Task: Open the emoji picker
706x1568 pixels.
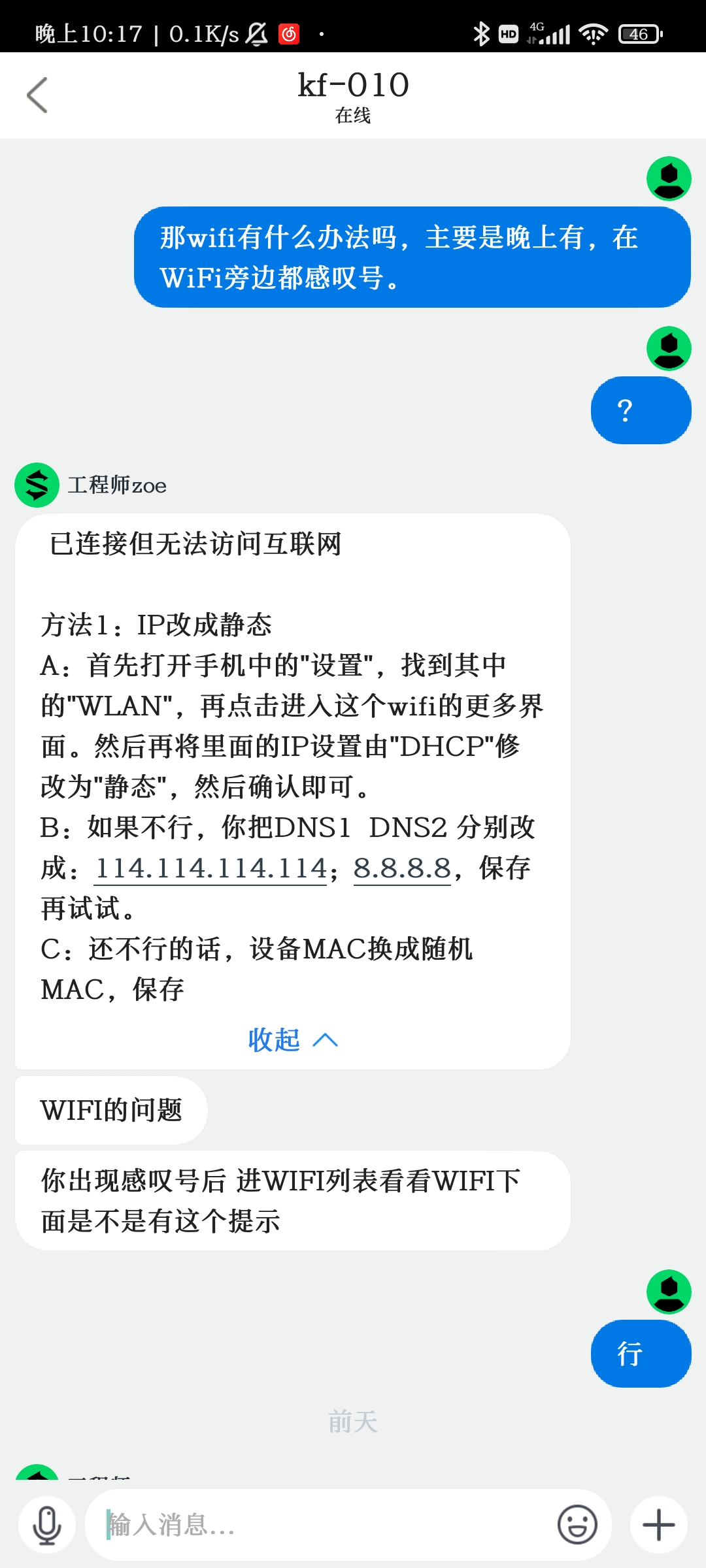Action: tap(577, 1525)
